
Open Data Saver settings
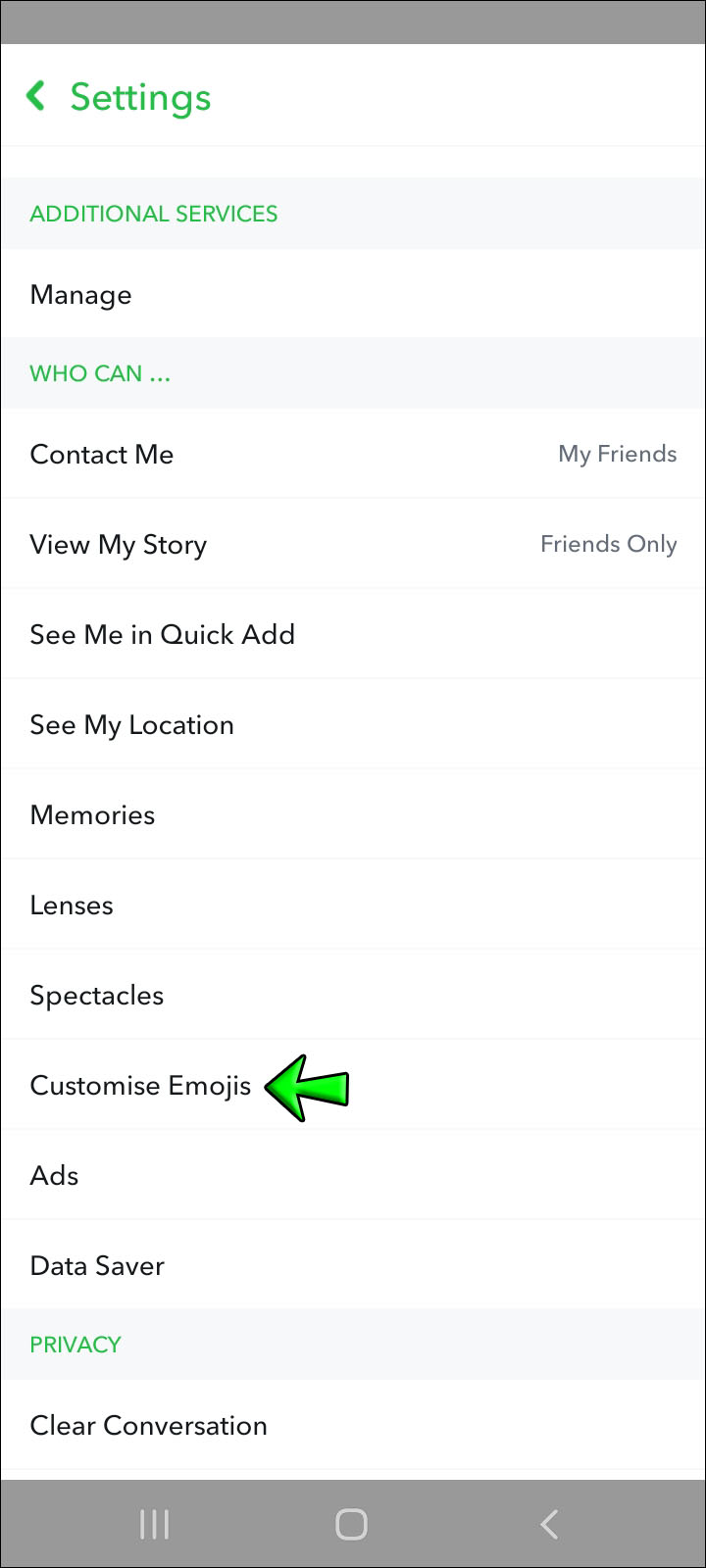coord(353,1265)
